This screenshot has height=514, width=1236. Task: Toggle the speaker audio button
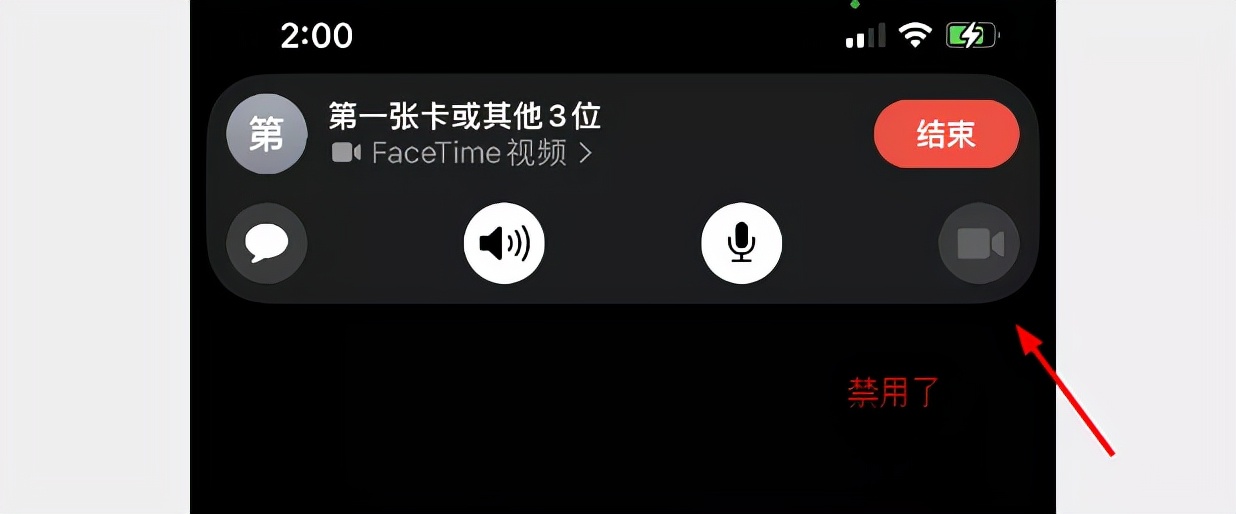(504, 243)
